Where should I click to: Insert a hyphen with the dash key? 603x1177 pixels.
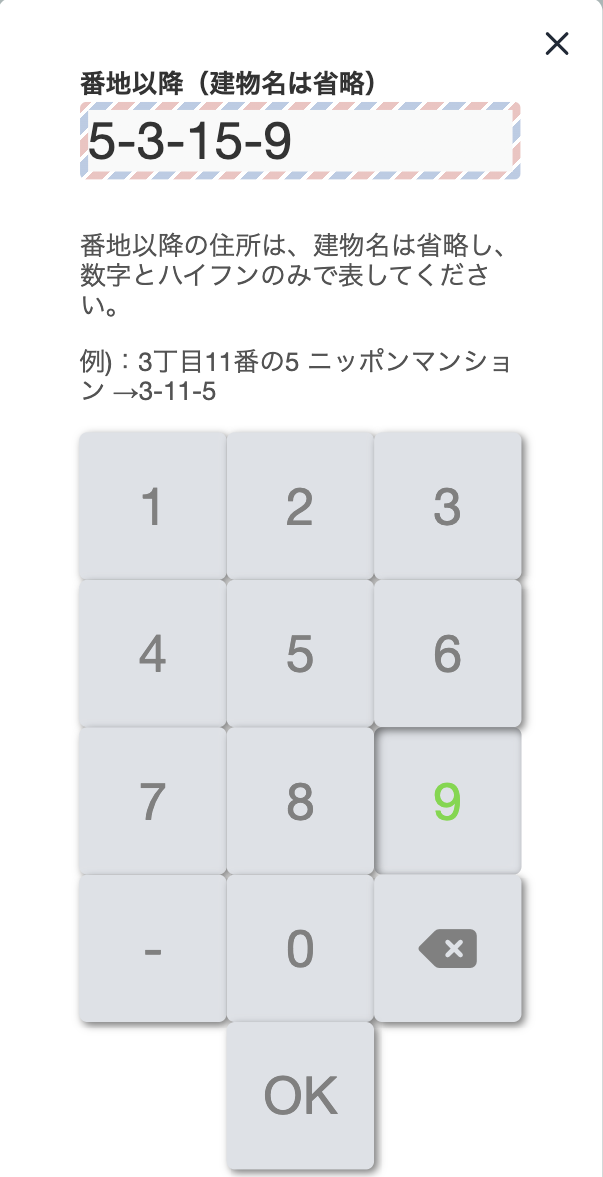tap(152, 948)
